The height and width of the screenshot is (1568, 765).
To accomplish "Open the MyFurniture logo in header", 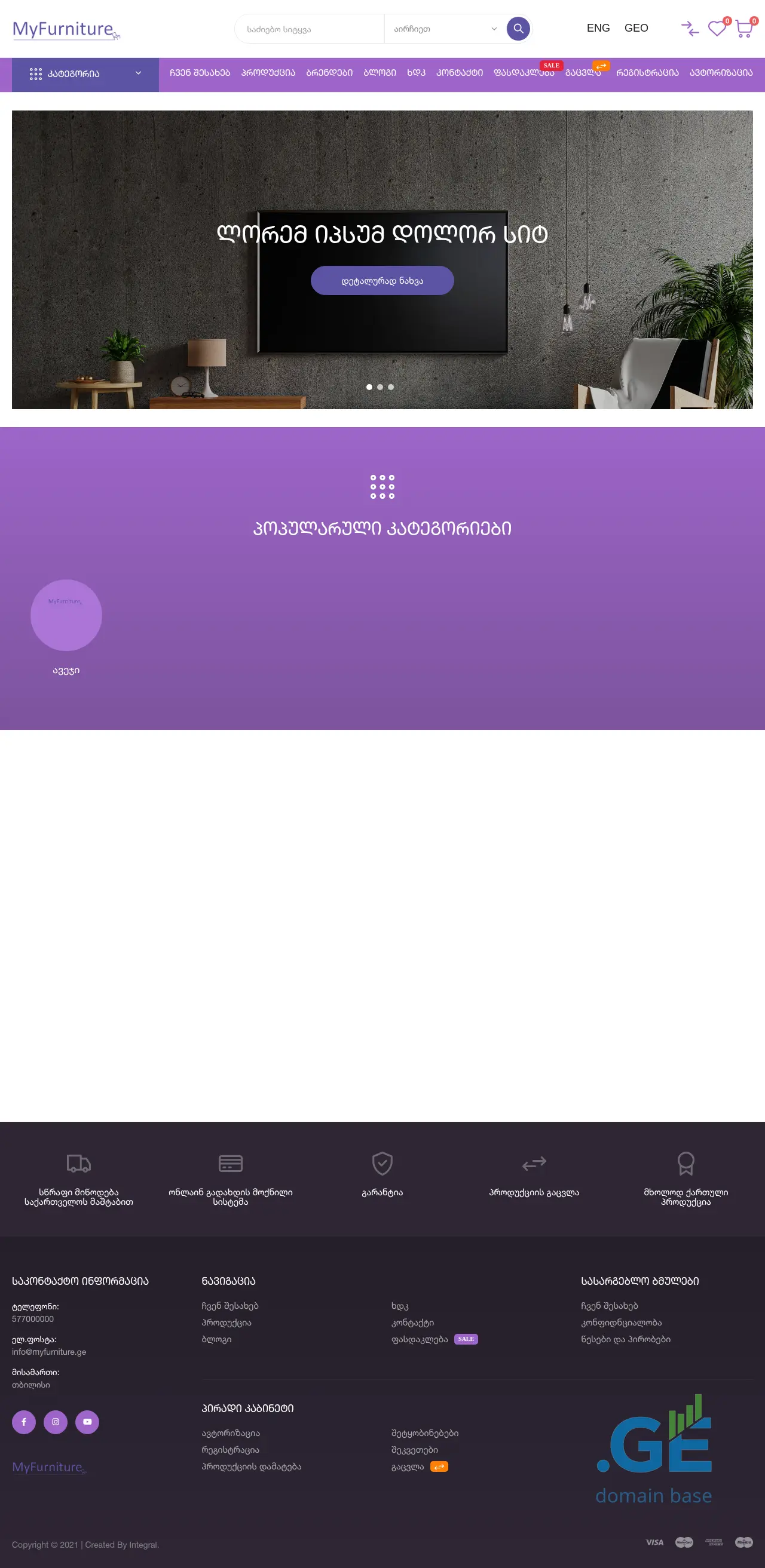I will pos(64,29).
